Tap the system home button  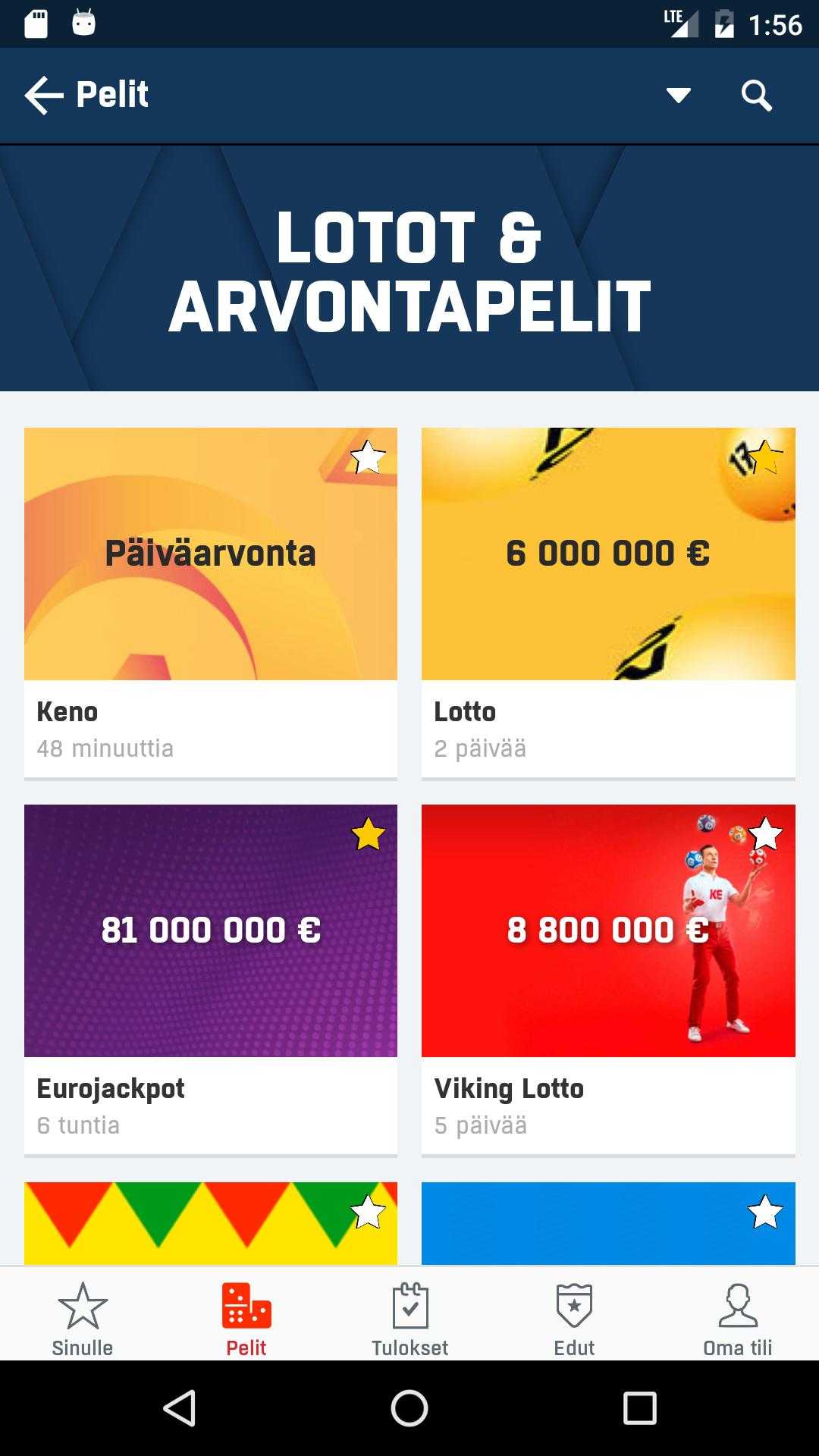click(x=409, y=1408)
